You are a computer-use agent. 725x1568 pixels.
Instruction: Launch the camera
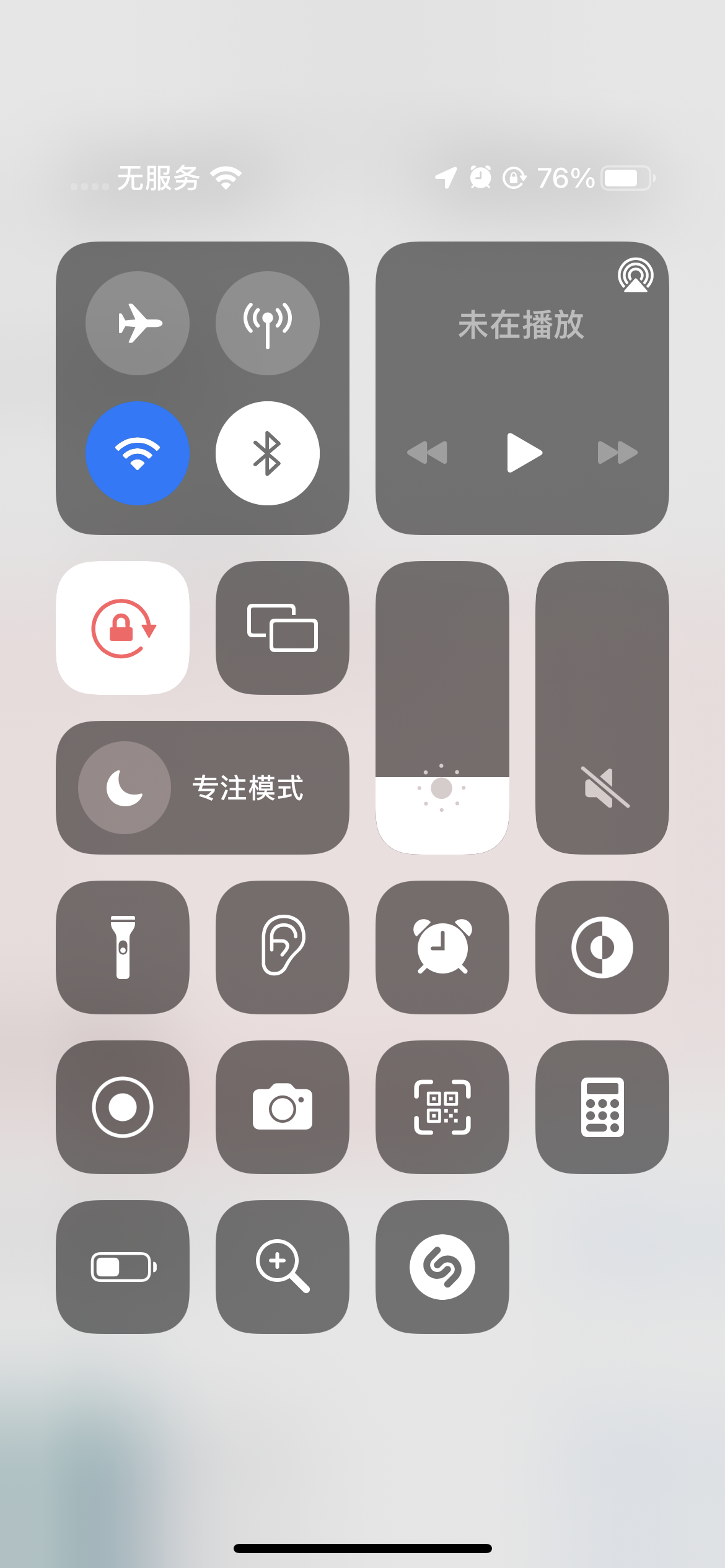283,1107
